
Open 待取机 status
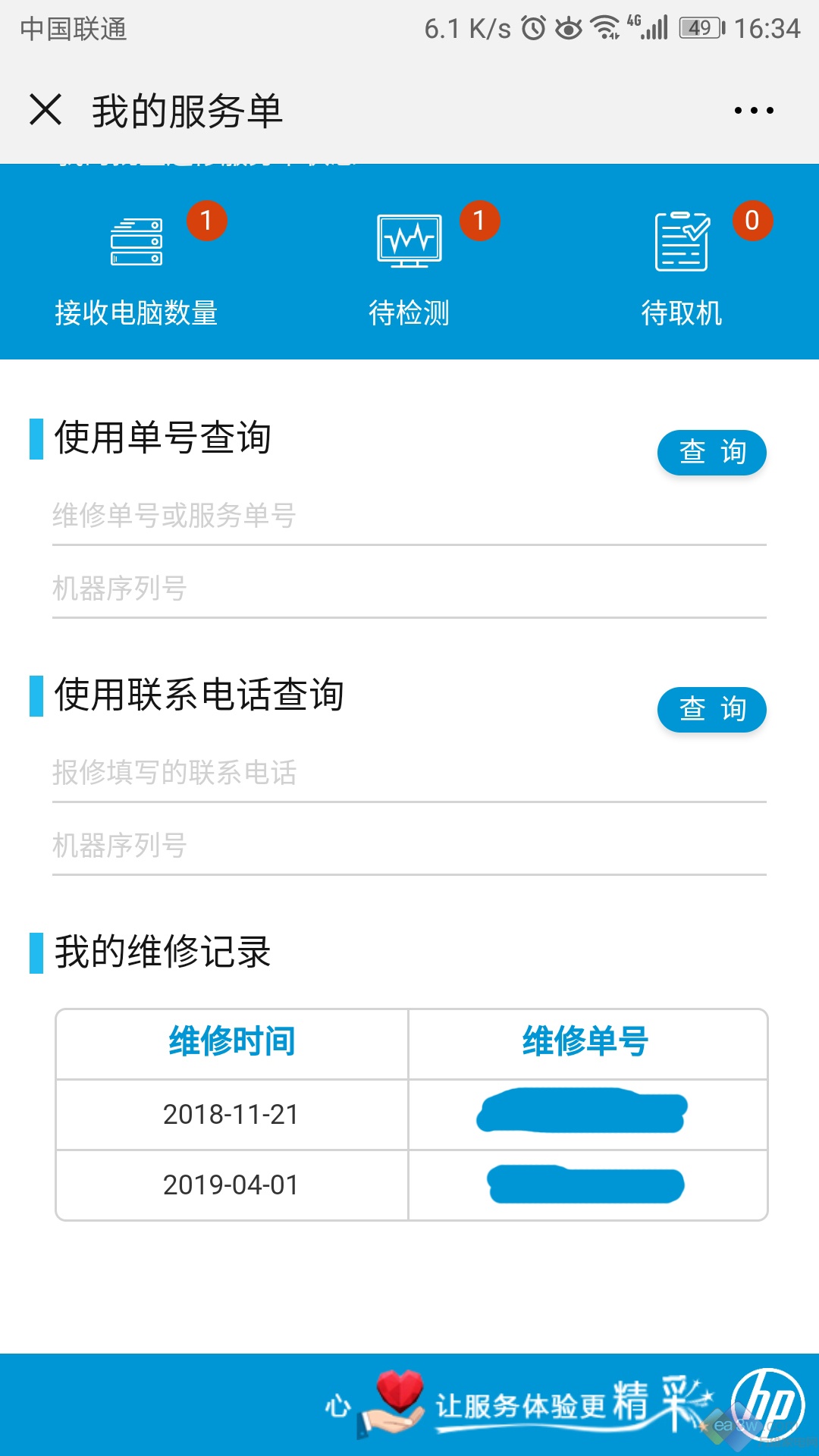coord(682,265)
